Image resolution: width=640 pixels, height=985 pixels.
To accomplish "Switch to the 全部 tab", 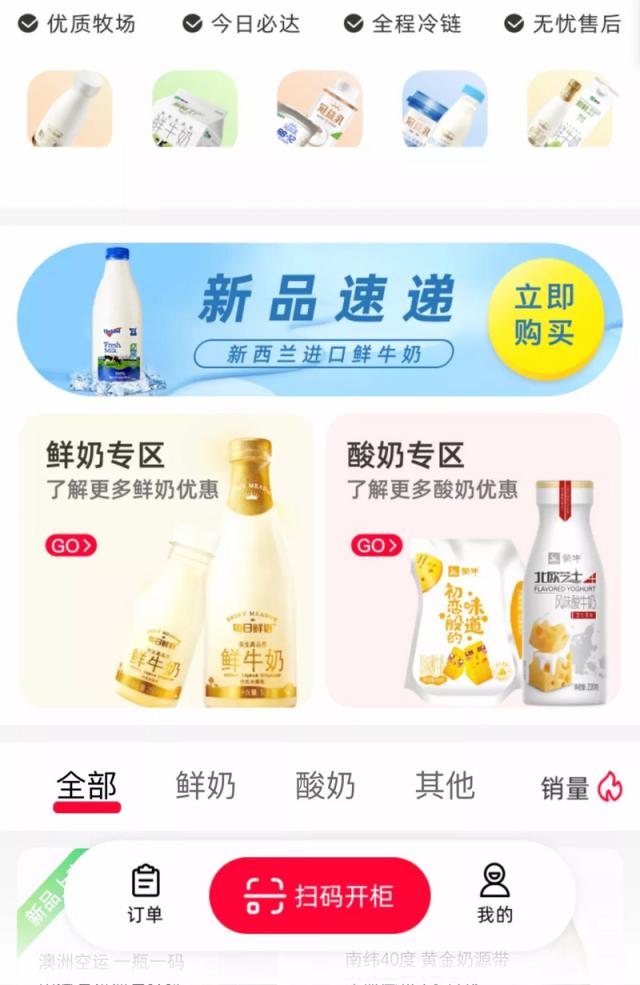I will pyautogui.click(x=87, y=786).
